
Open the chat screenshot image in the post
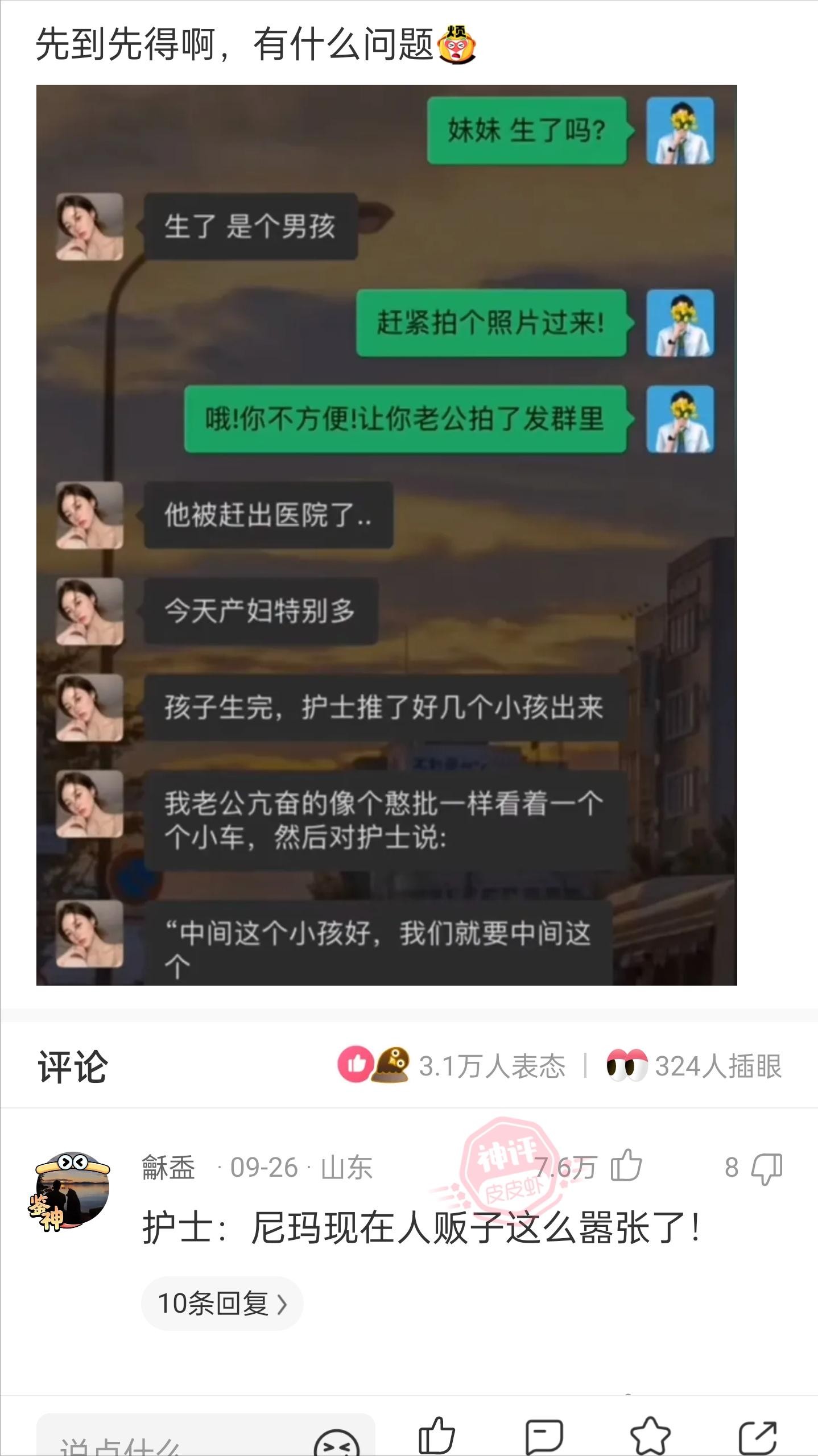click(386, 535)
